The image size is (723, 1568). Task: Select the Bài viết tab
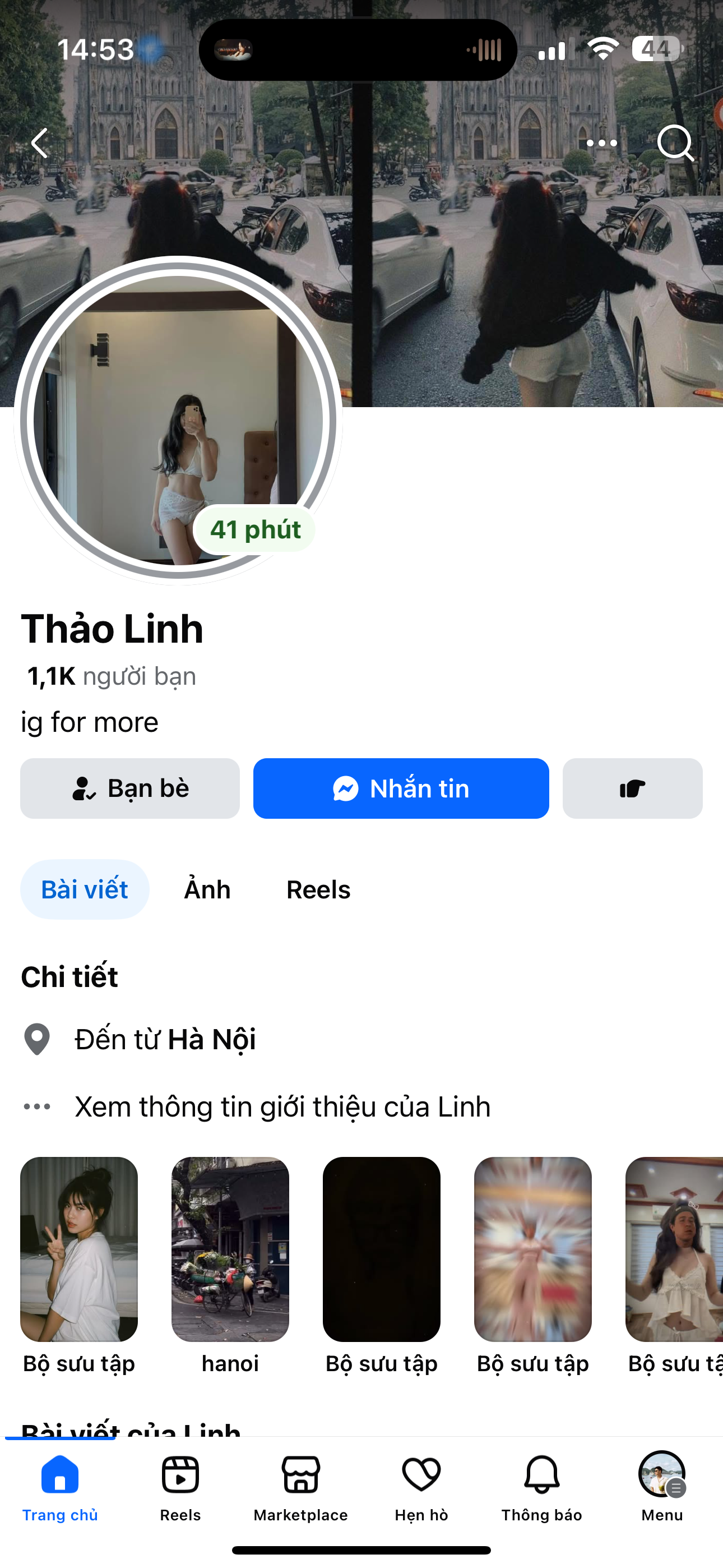(x=85, y=889)
